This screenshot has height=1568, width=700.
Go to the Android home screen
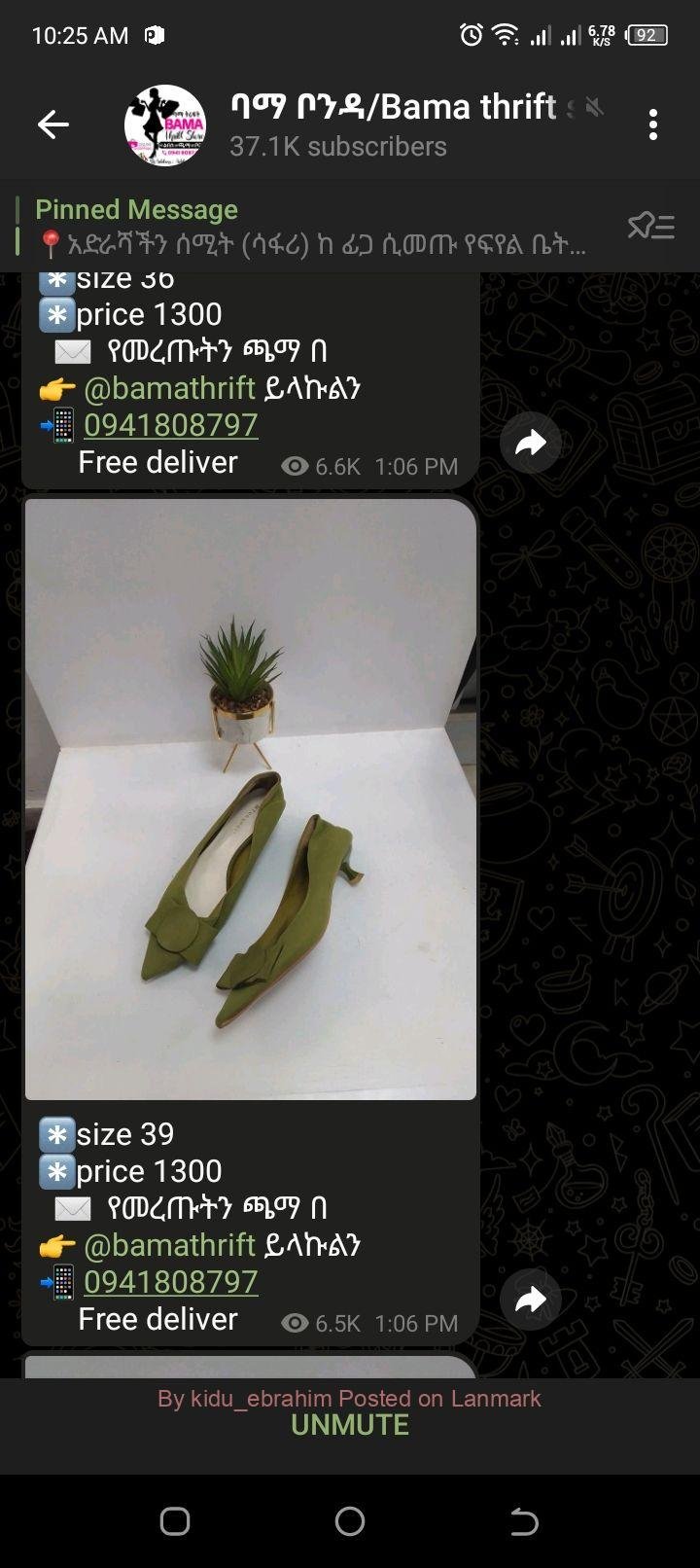350,1521
